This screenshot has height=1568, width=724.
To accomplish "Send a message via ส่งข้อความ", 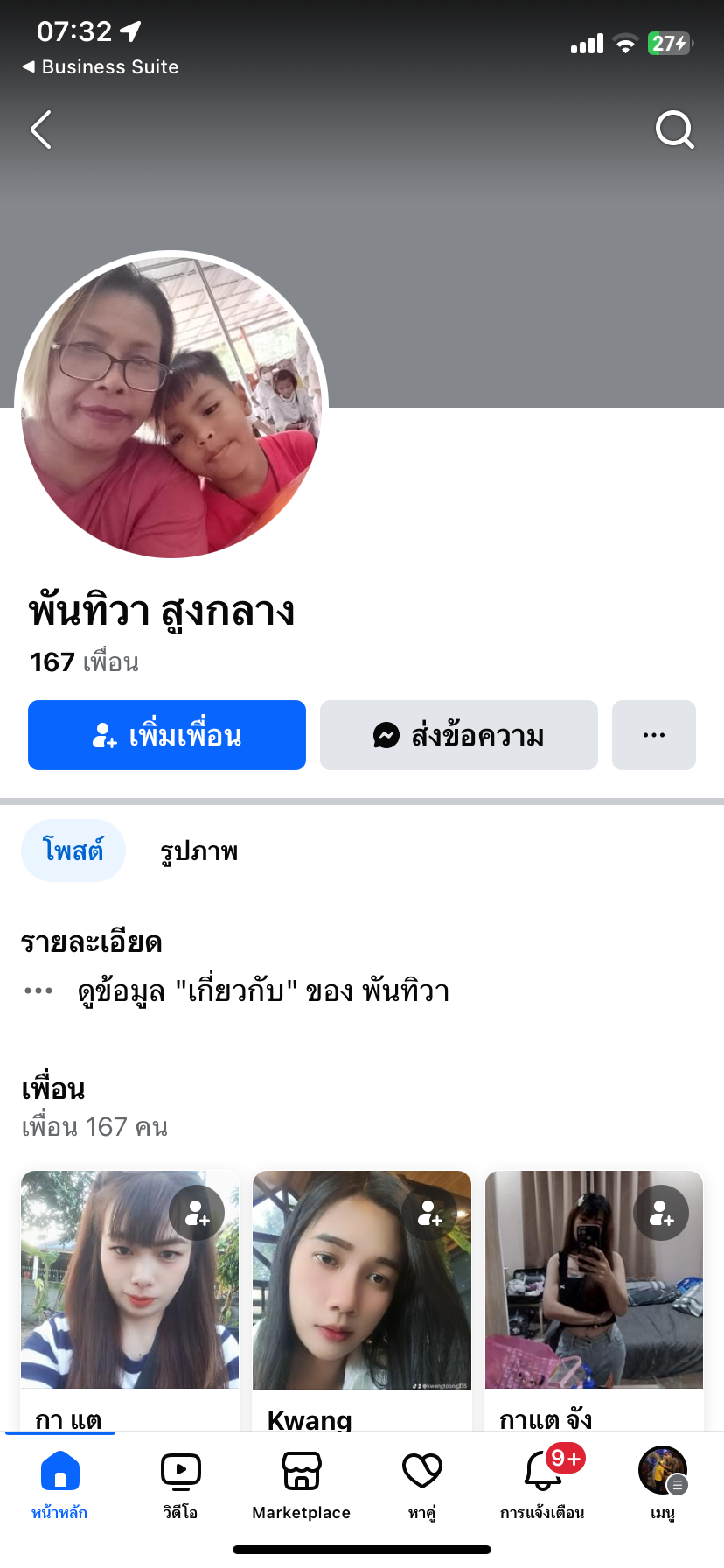I will point(459,735).
